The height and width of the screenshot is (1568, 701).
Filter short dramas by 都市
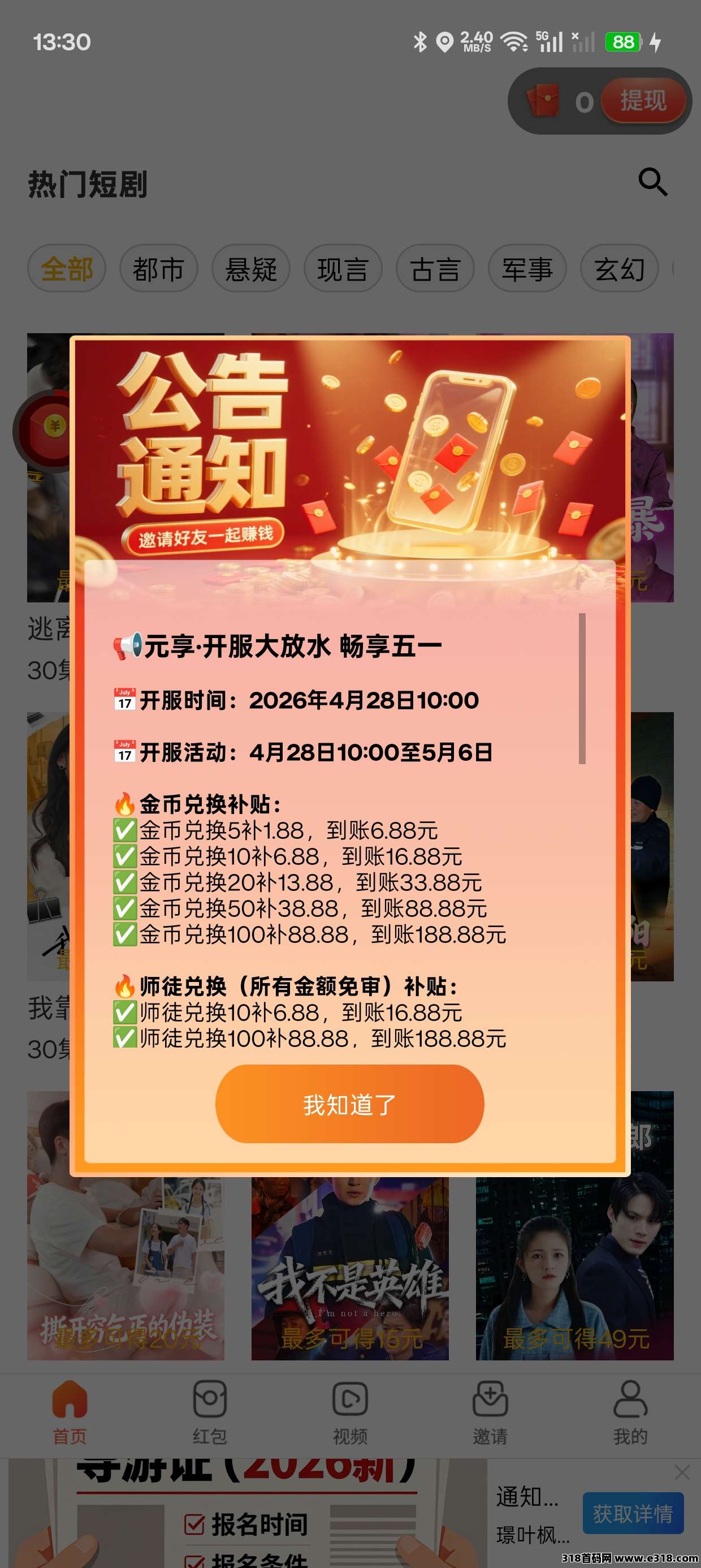coord(158,269)
